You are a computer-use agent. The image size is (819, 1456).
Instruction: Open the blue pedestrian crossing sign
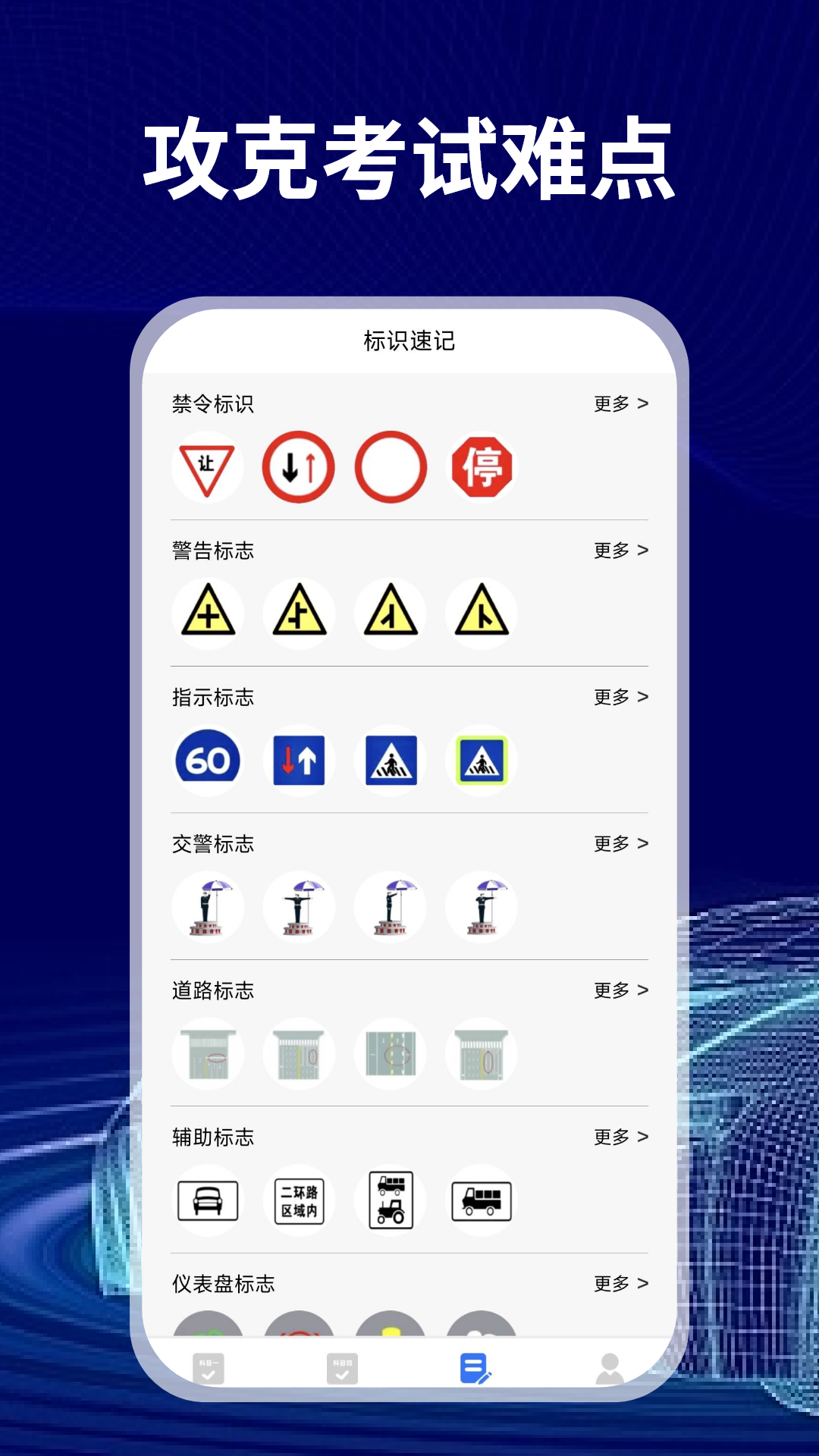point(390,760)
